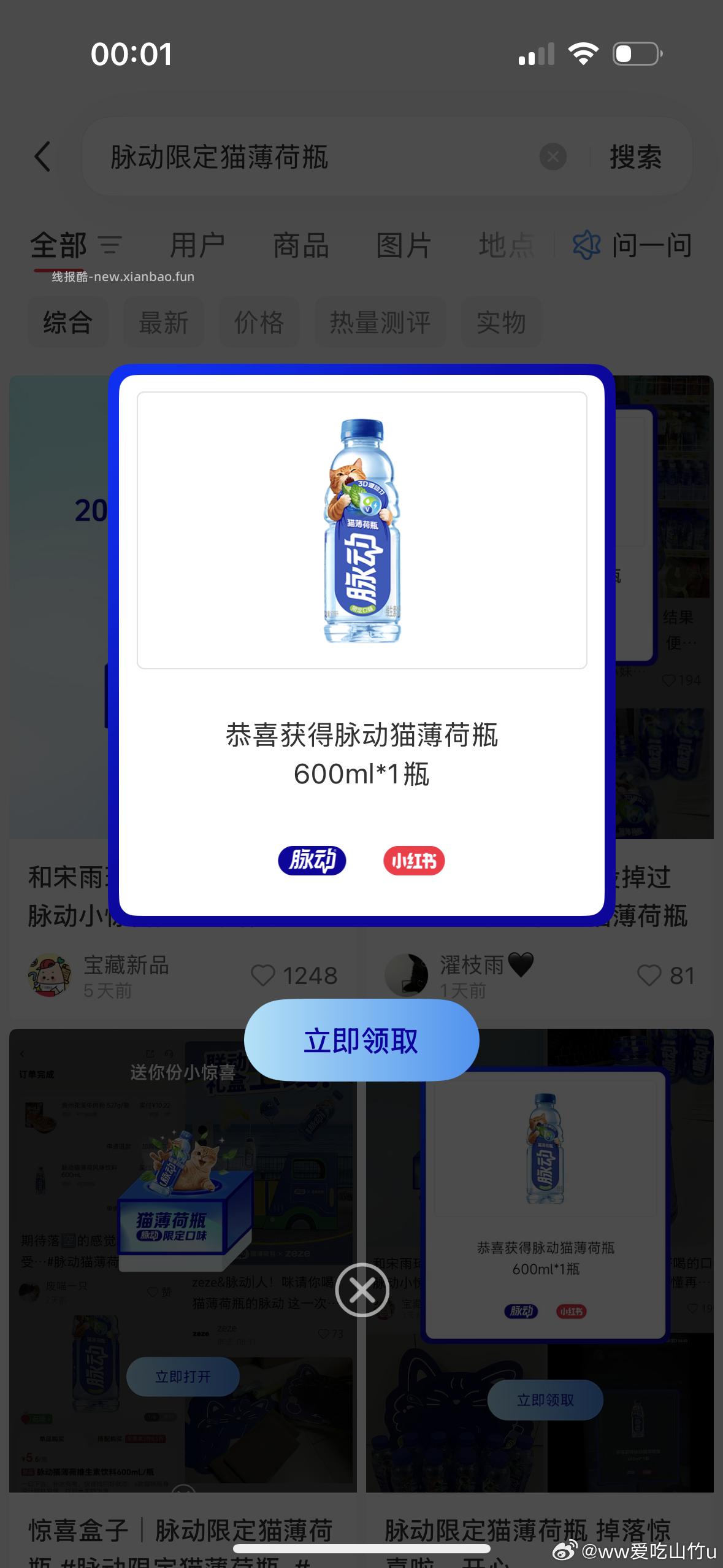Activate the 热量测评 filter
Viewport: 723px width, 1568px height.
click(x=381, y=322)
